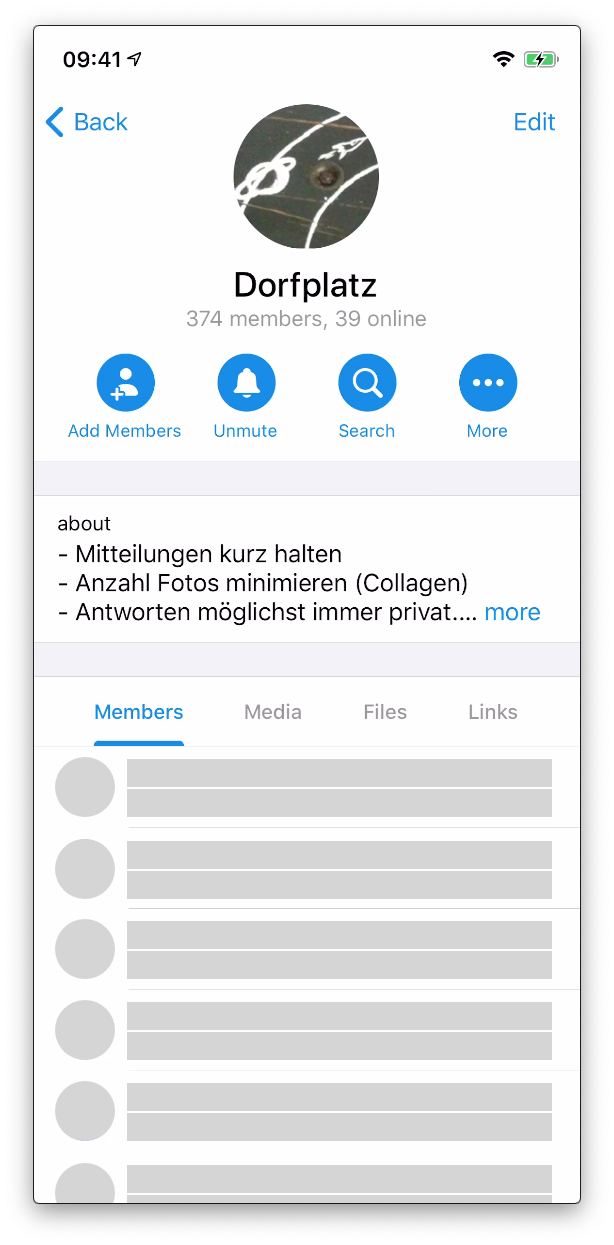The height and width of the screenshot is (1245, 614).
Task: Select the Members tab
Action: click(x=139, y=712)
